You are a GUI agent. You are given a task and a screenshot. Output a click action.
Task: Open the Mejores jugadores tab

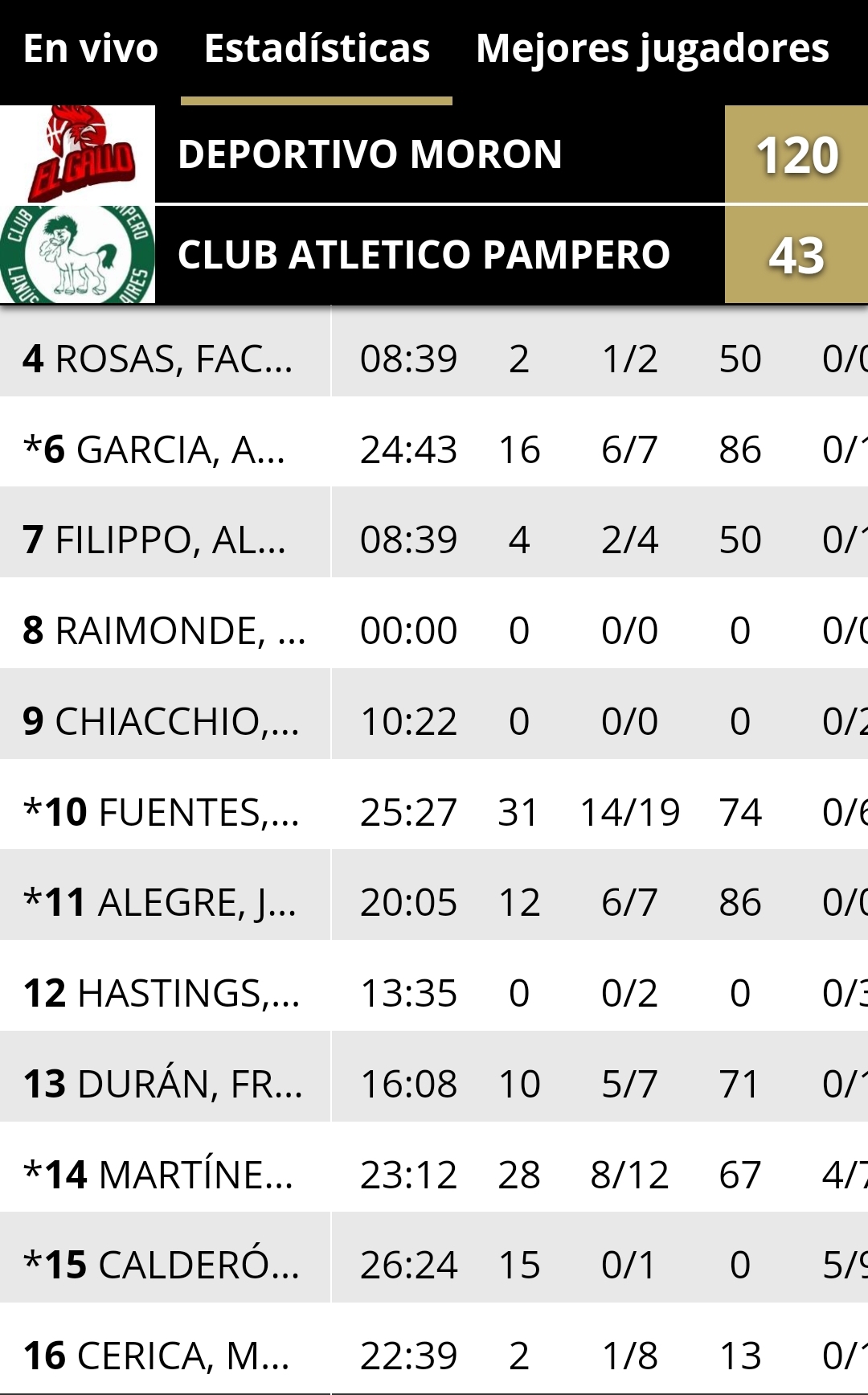[652, 49]
